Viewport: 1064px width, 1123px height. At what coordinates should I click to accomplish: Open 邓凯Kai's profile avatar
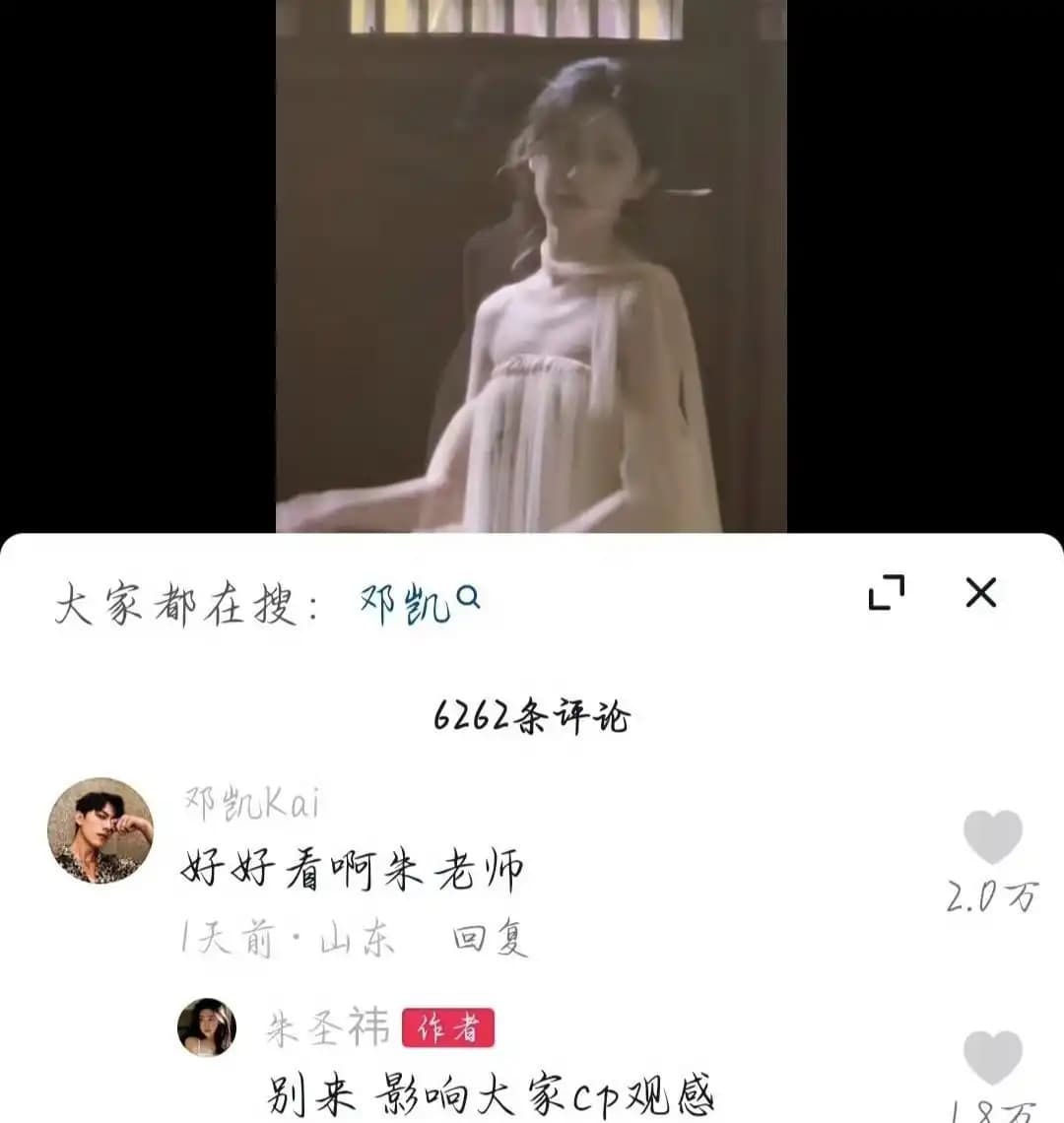100,830
